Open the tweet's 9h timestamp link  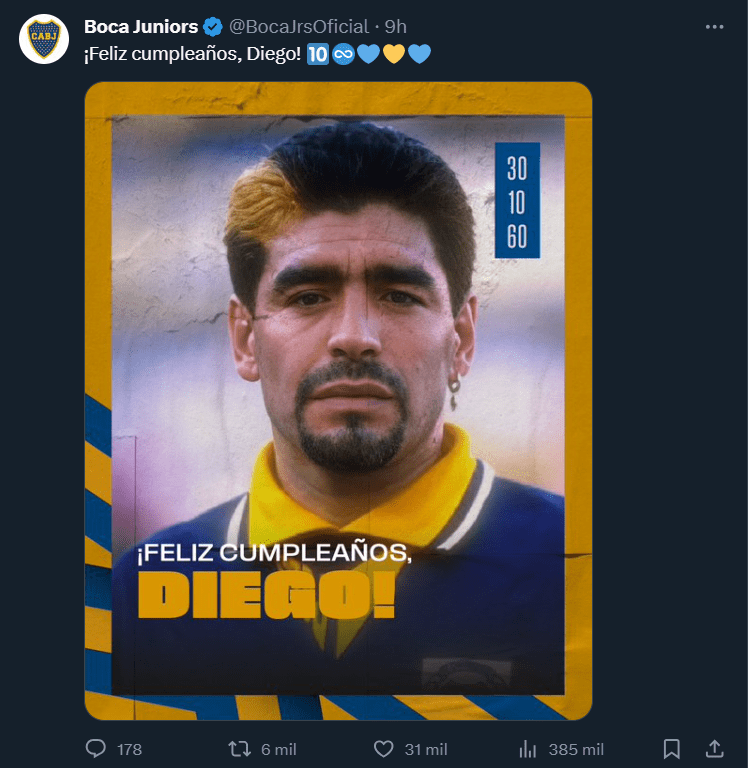396,26
